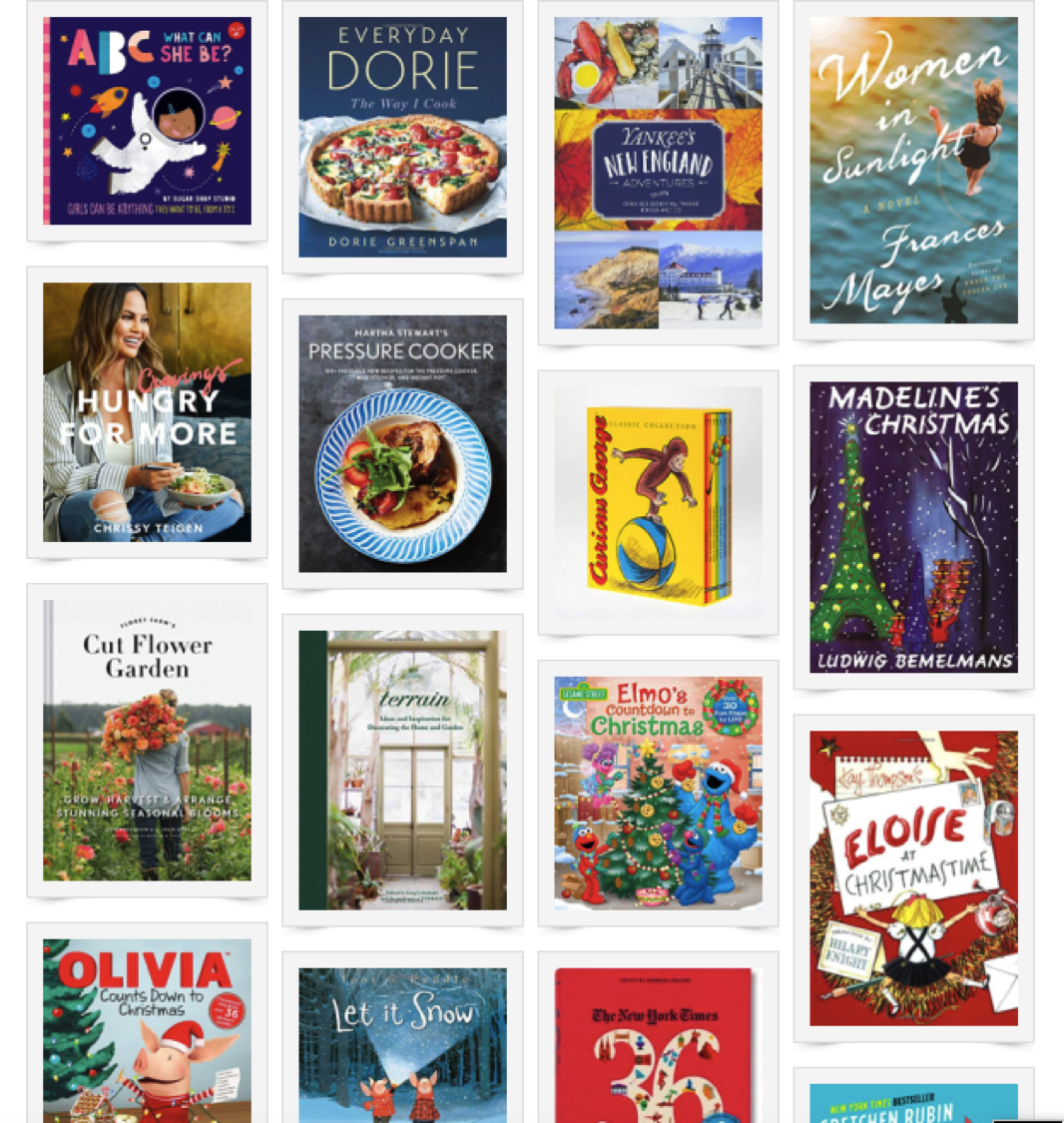Open Madeline's Christmas book tile
This screenshot has width=1064, height=1123.
913,526
